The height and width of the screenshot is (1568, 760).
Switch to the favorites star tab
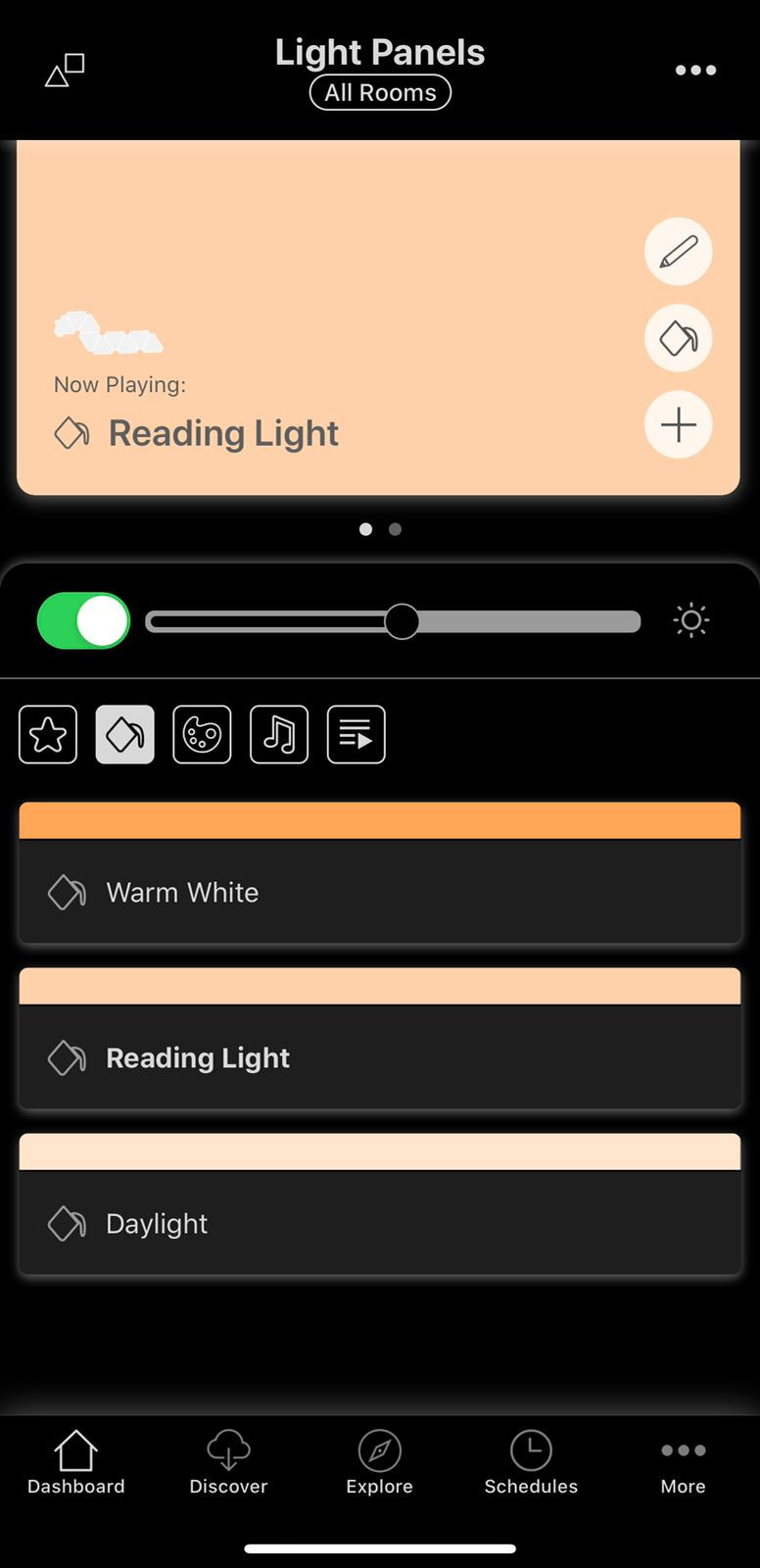coord(48,734)
